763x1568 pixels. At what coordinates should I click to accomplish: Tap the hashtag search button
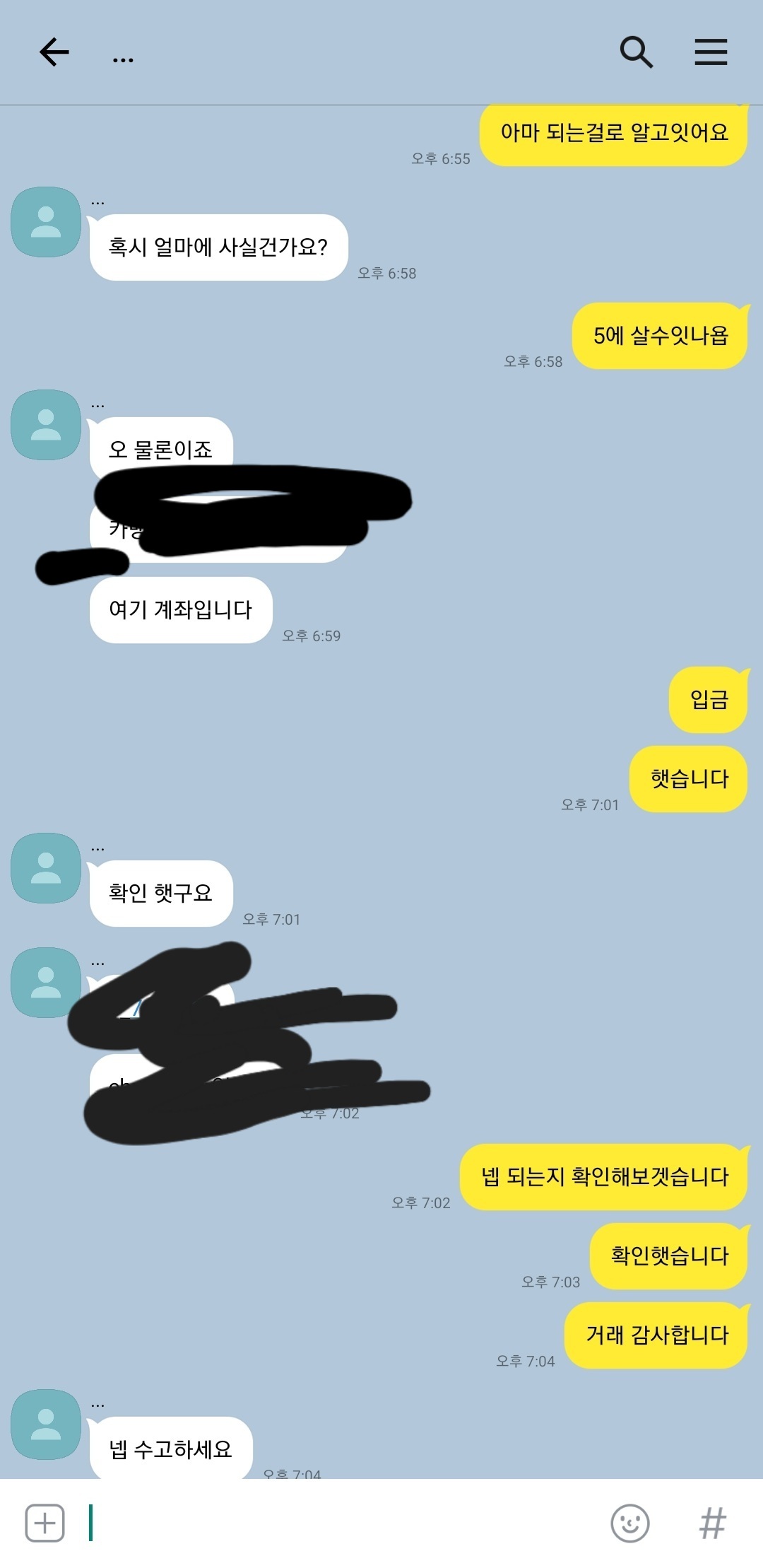[712, 1523]
